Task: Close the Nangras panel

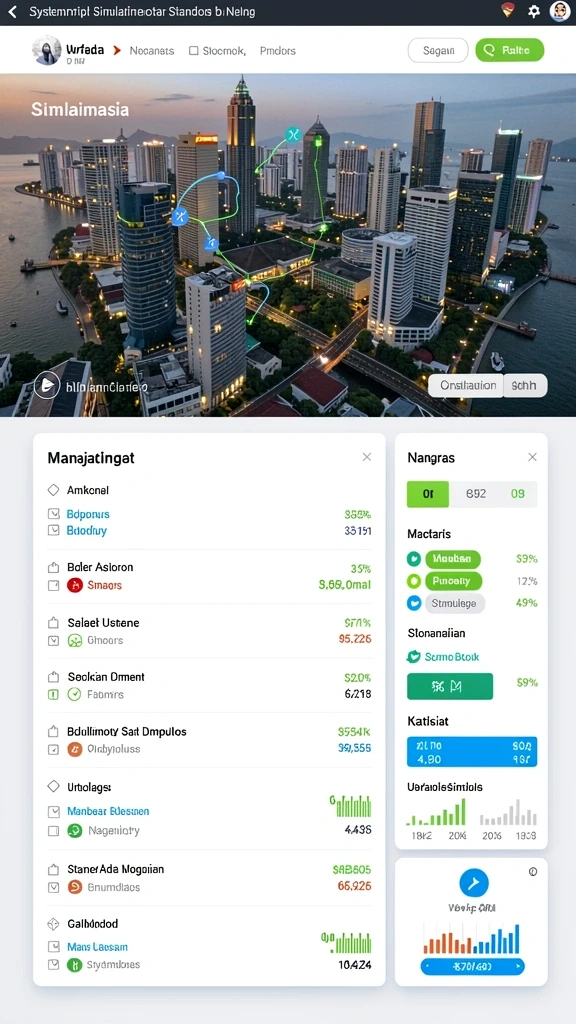Action: (x=532, y=457)
